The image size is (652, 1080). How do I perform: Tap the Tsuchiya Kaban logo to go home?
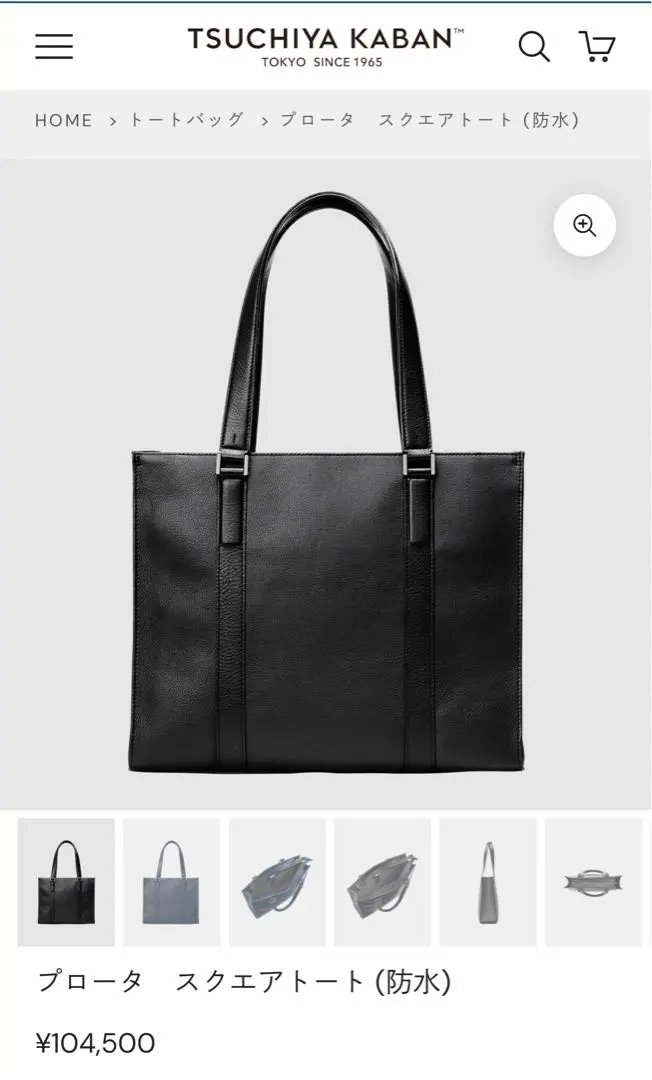point(325,46)
